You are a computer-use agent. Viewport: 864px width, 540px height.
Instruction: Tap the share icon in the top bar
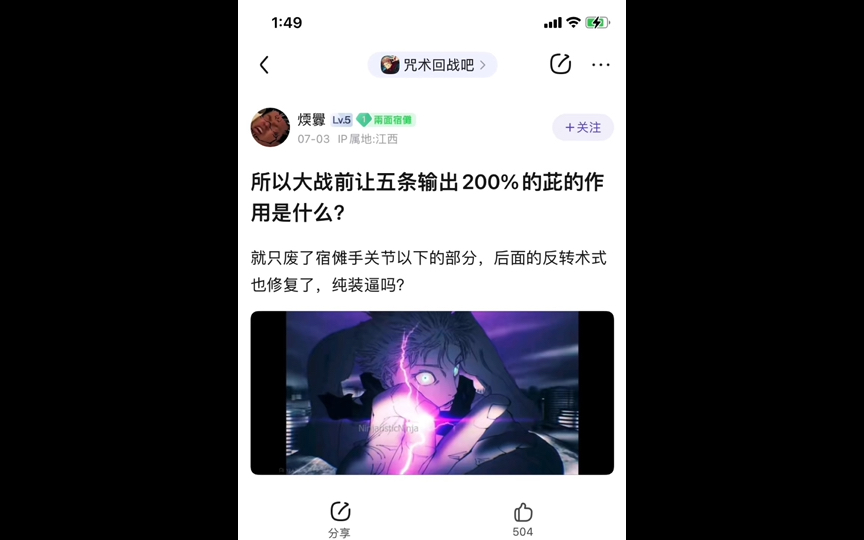pos(560,64)
